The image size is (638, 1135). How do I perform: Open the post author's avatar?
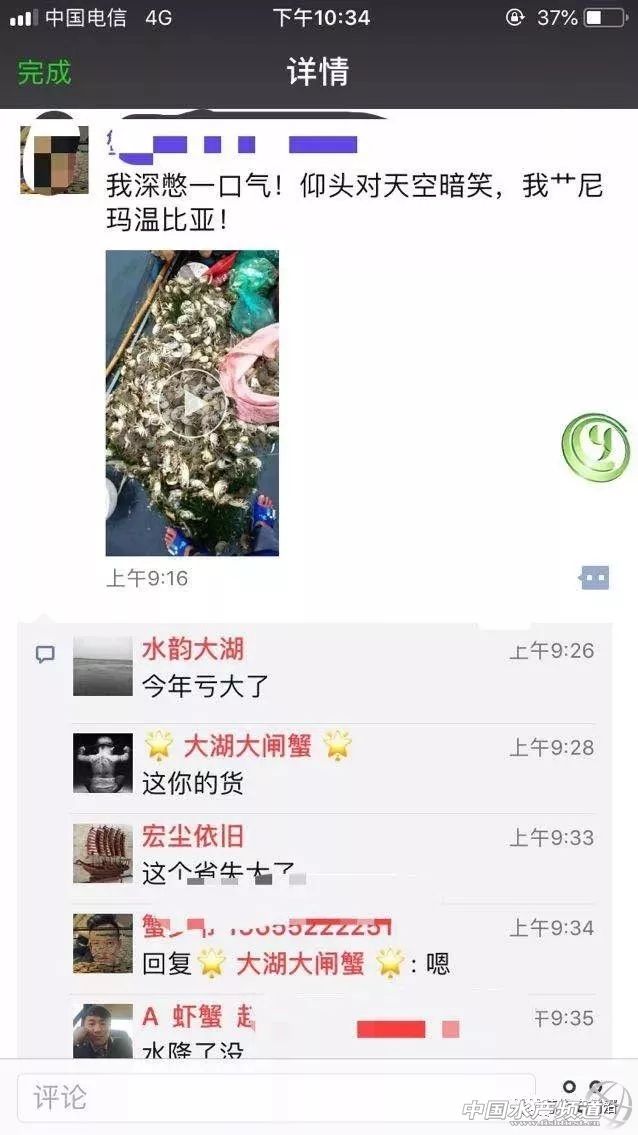(x=54, y=160)
